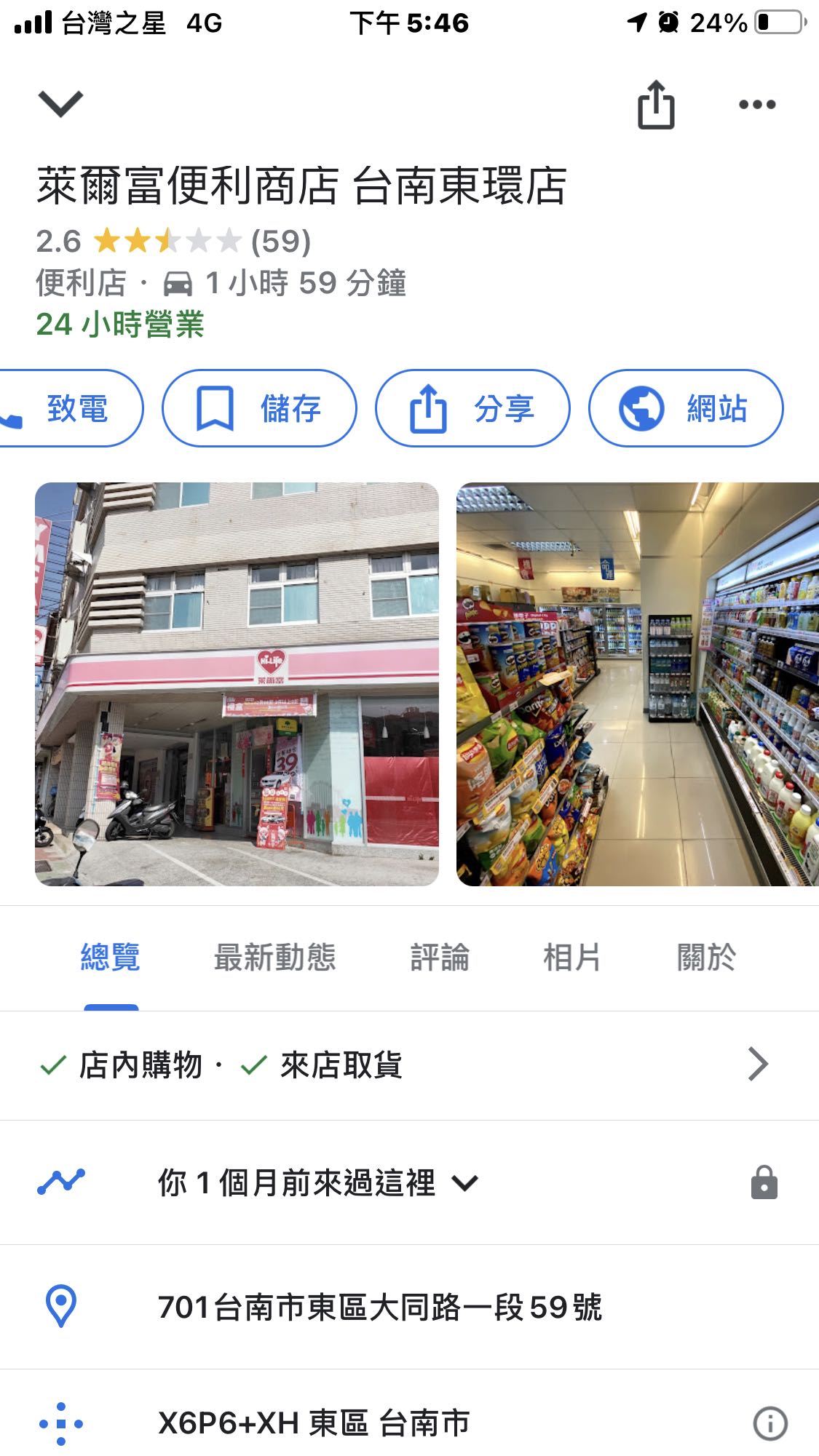The image size is (819, 1456).
Task: Open the three-dot overflow menu
Action: [757, 105]
